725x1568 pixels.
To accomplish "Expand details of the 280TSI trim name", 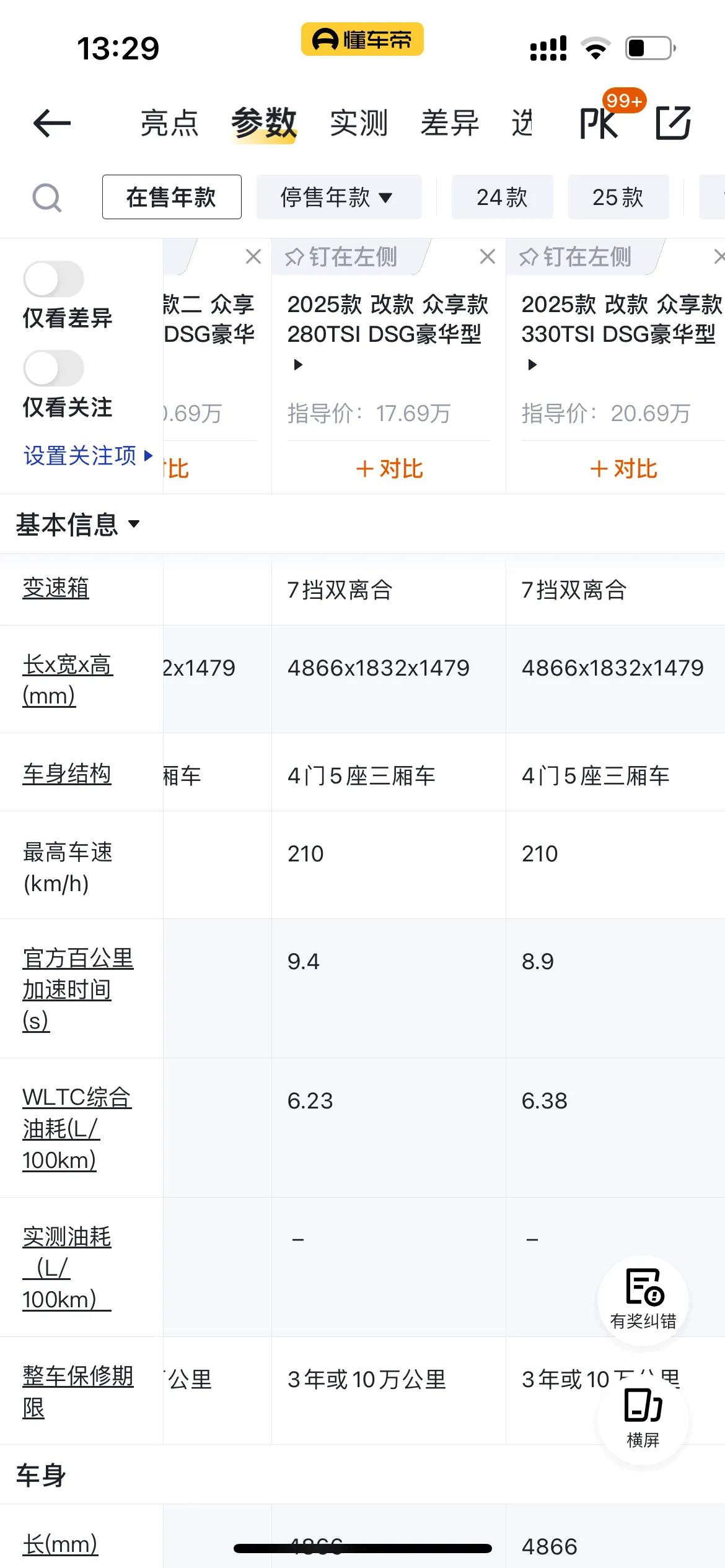I will (296, 365).
